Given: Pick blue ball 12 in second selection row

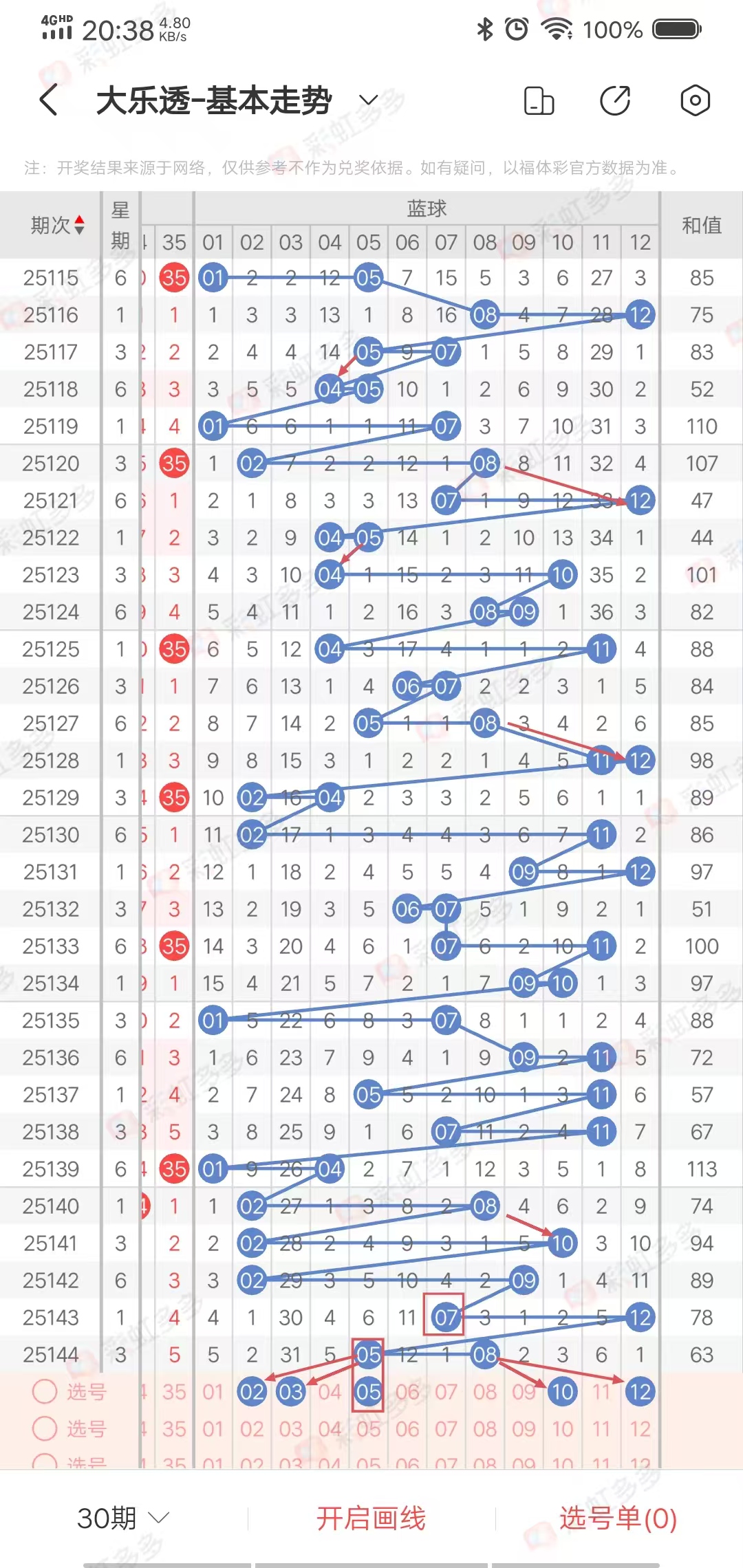Looking at the screenshot, I should point(640,1429).
